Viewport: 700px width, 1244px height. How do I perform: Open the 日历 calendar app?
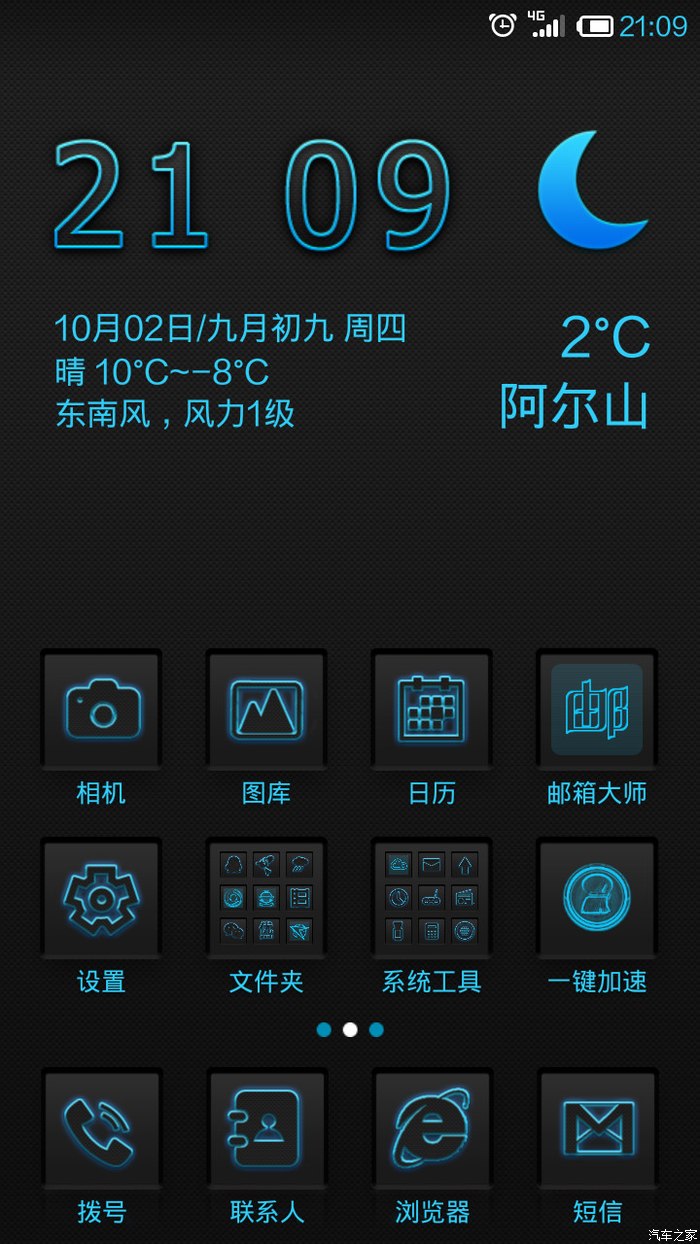pos(431,710)
